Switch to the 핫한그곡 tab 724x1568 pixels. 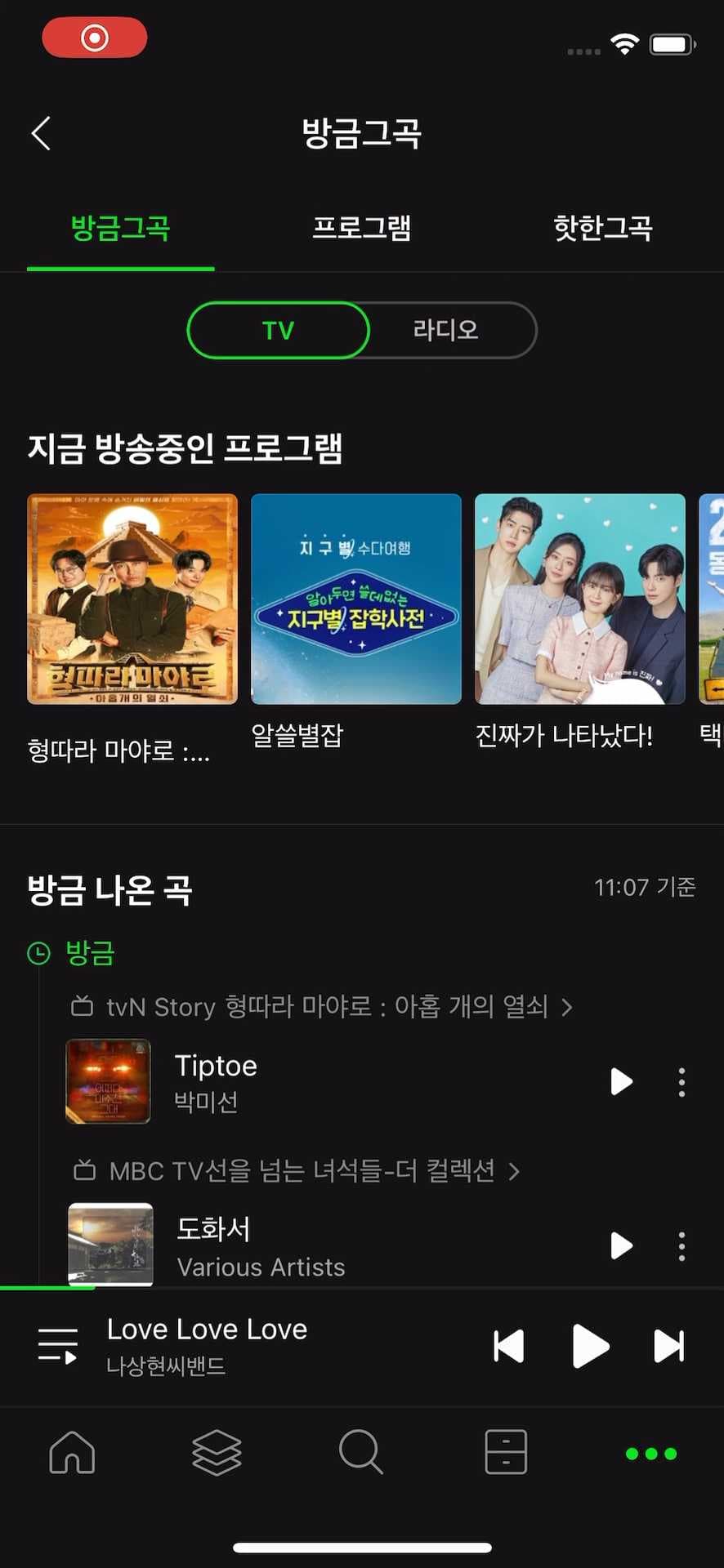[603, 229]
